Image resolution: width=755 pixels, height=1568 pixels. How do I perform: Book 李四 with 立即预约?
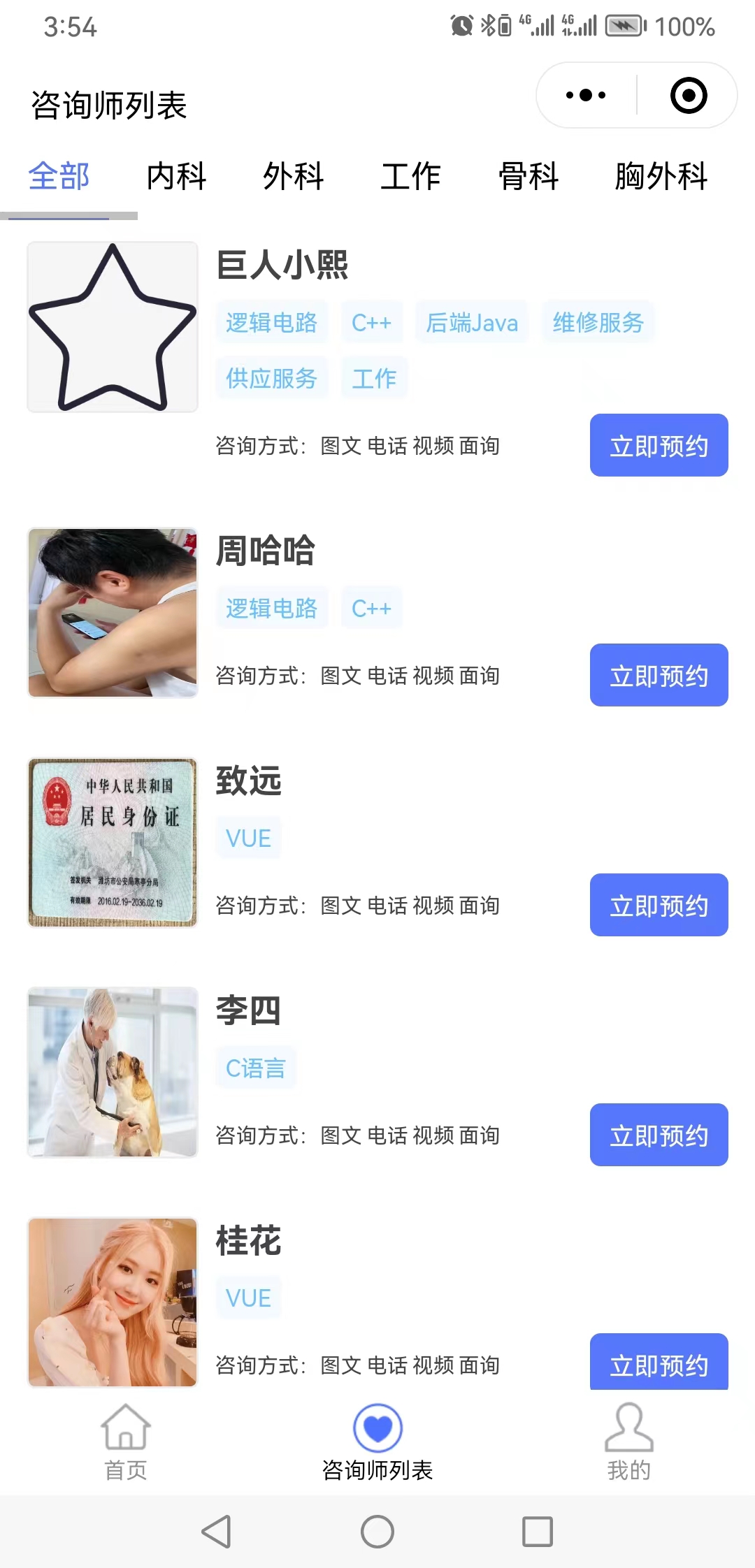[659, 1135]
